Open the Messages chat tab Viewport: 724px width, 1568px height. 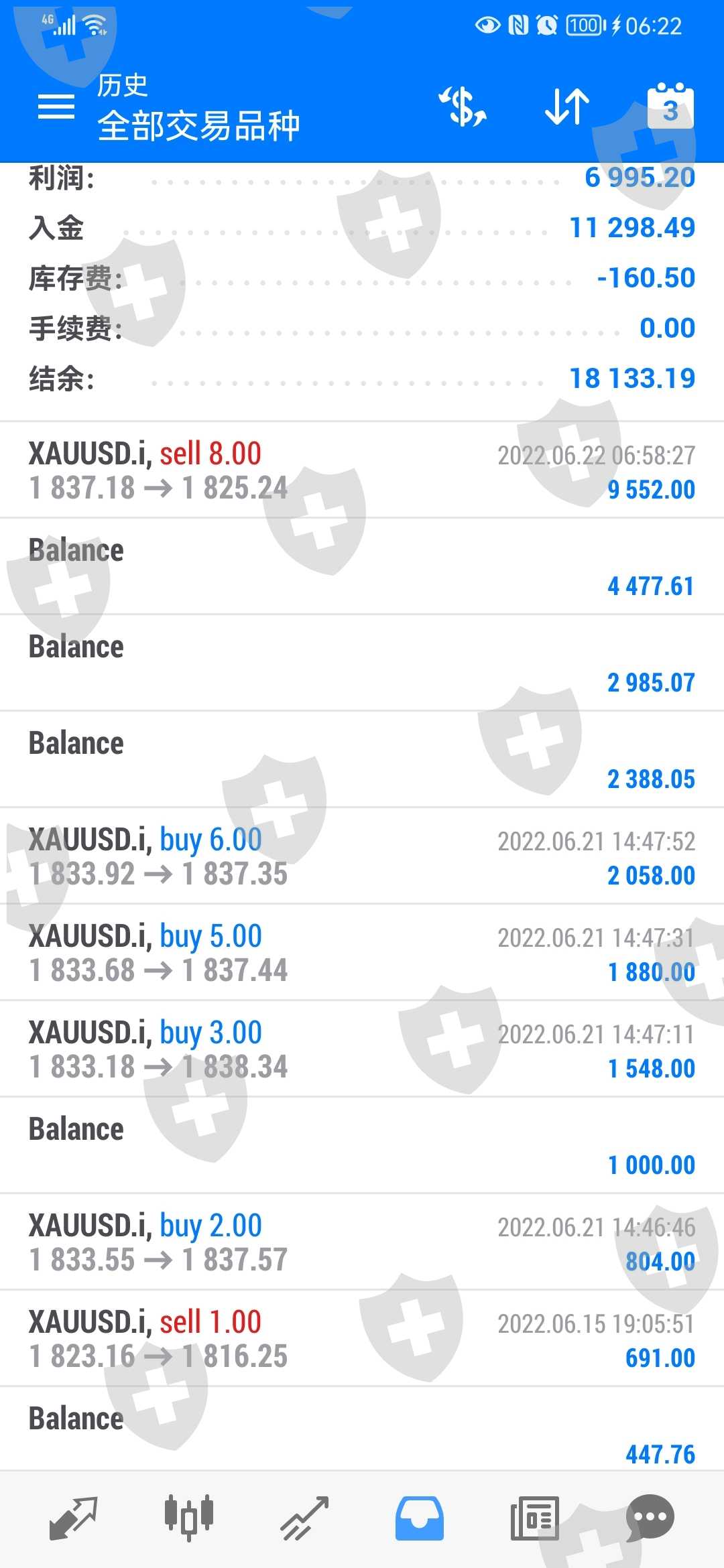[x=650, y=1518]
